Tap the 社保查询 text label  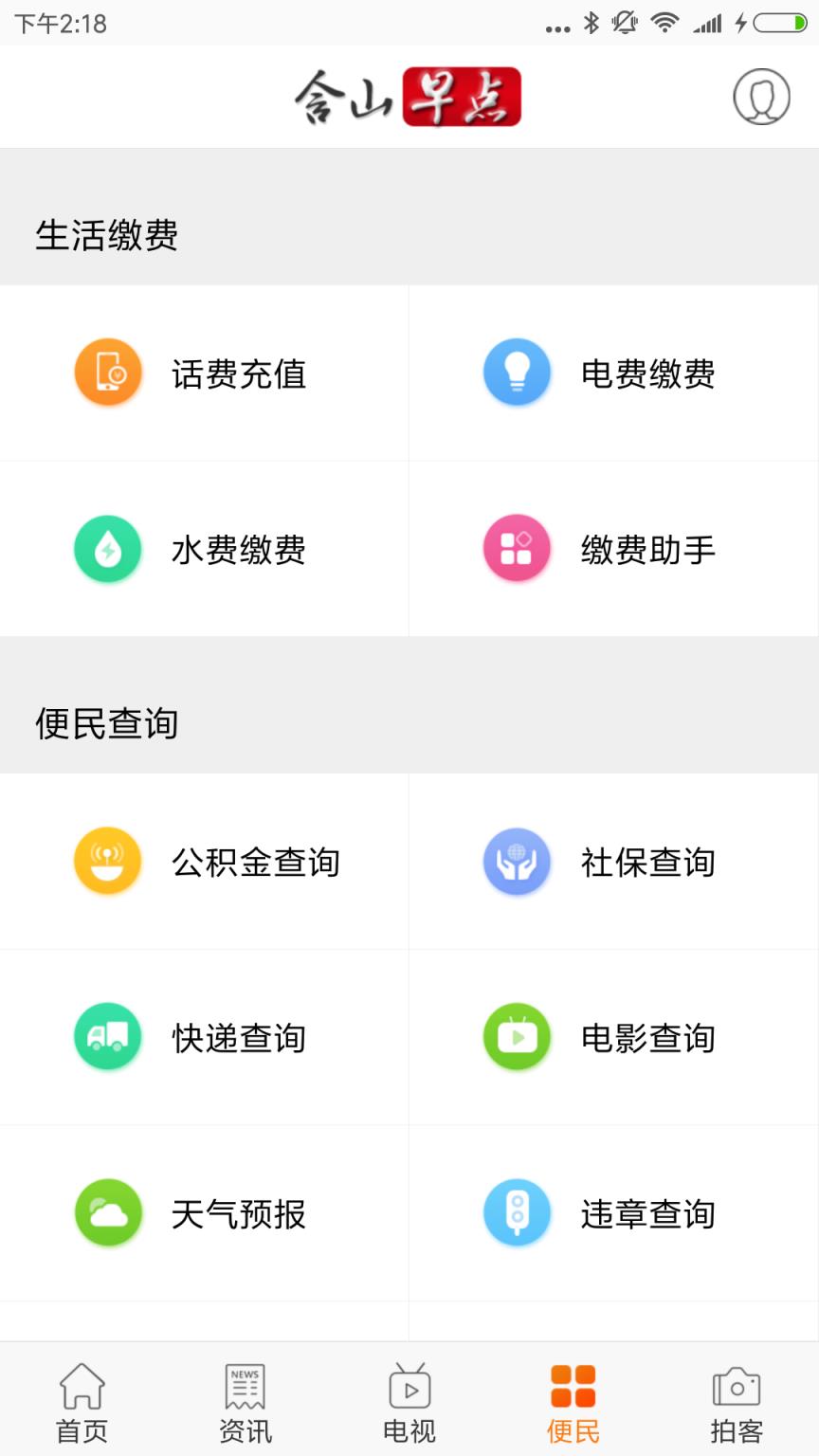pos(646,864)
